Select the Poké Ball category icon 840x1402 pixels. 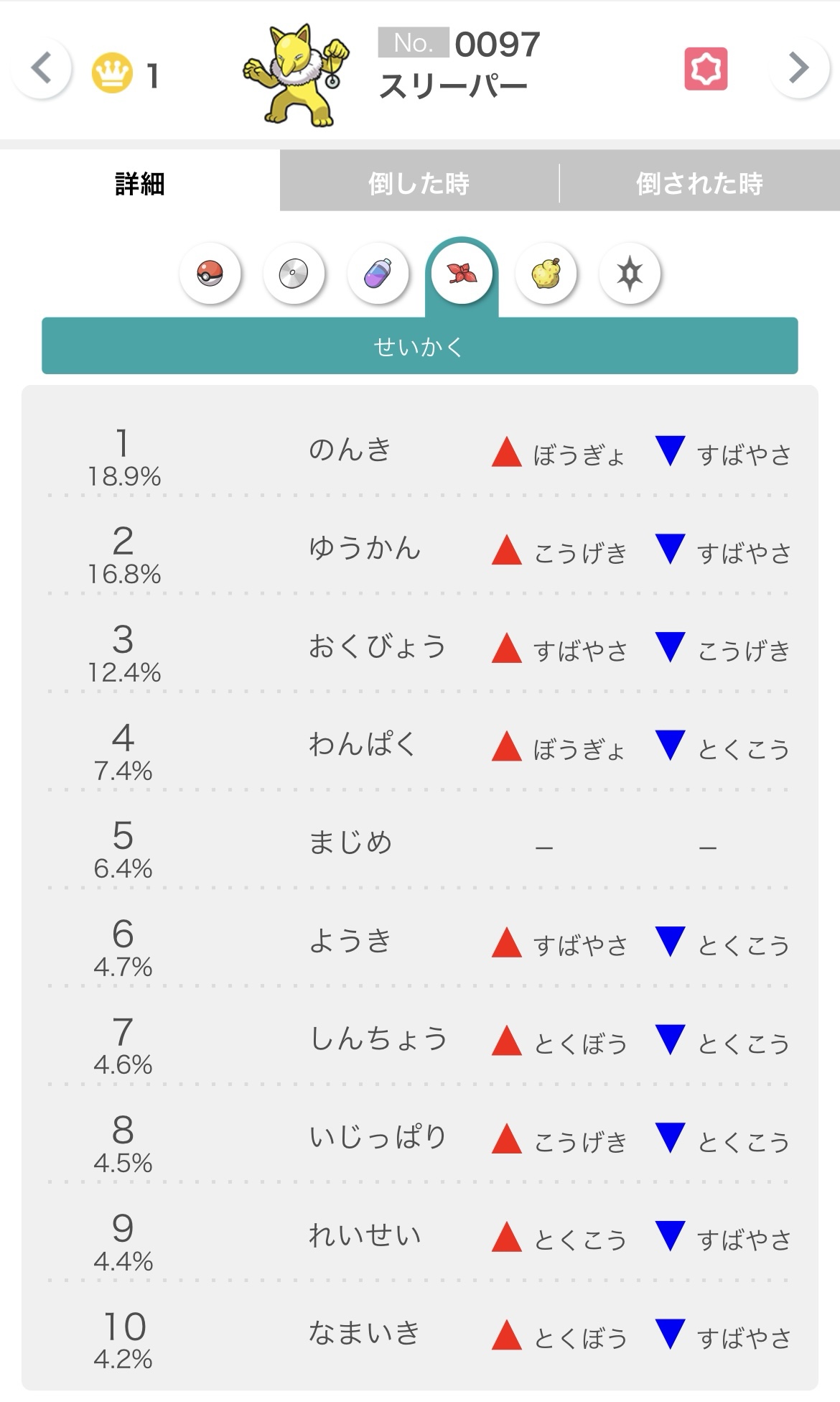click(x=210, y=274)
